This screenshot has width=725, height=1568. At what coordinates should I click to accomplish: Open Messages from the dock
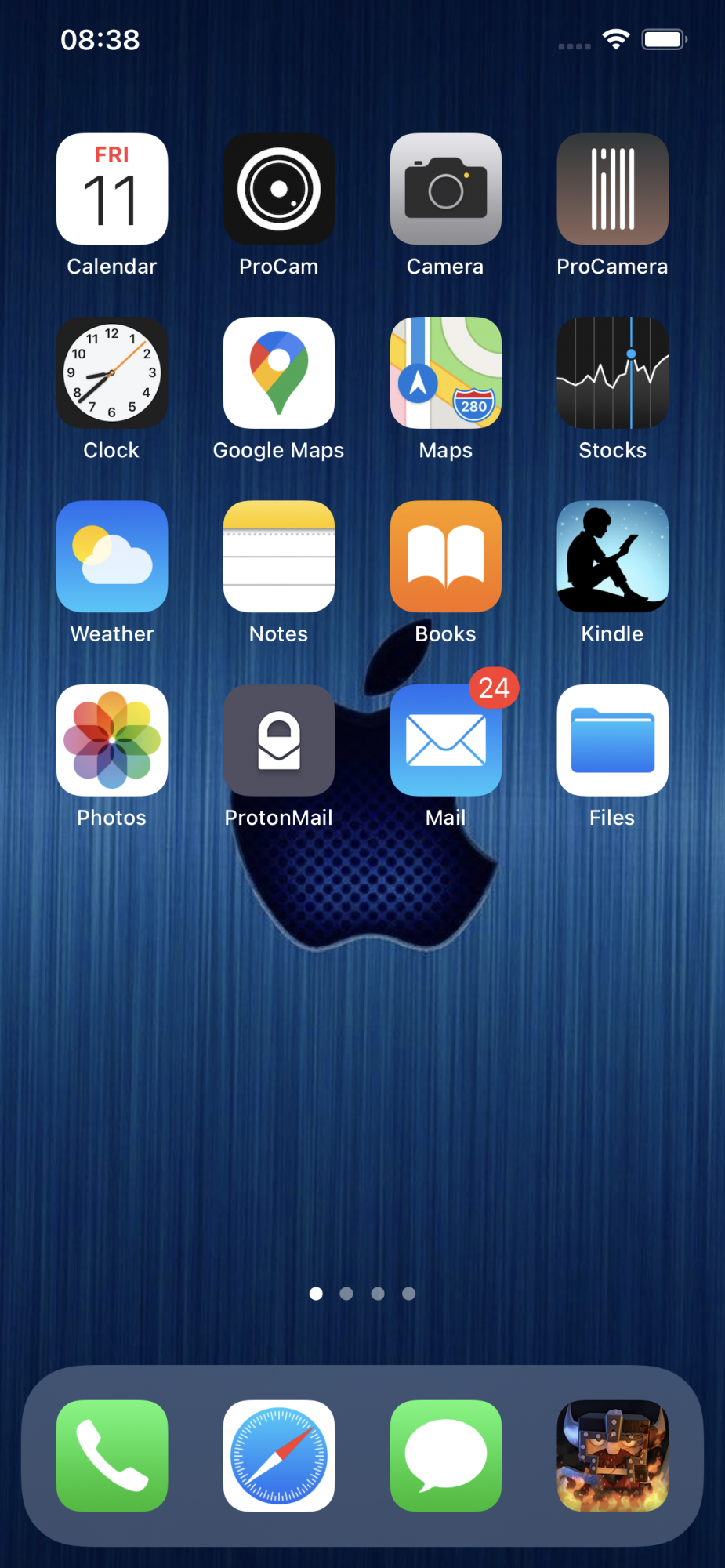pyautogui.click(x=446, y=1456)
